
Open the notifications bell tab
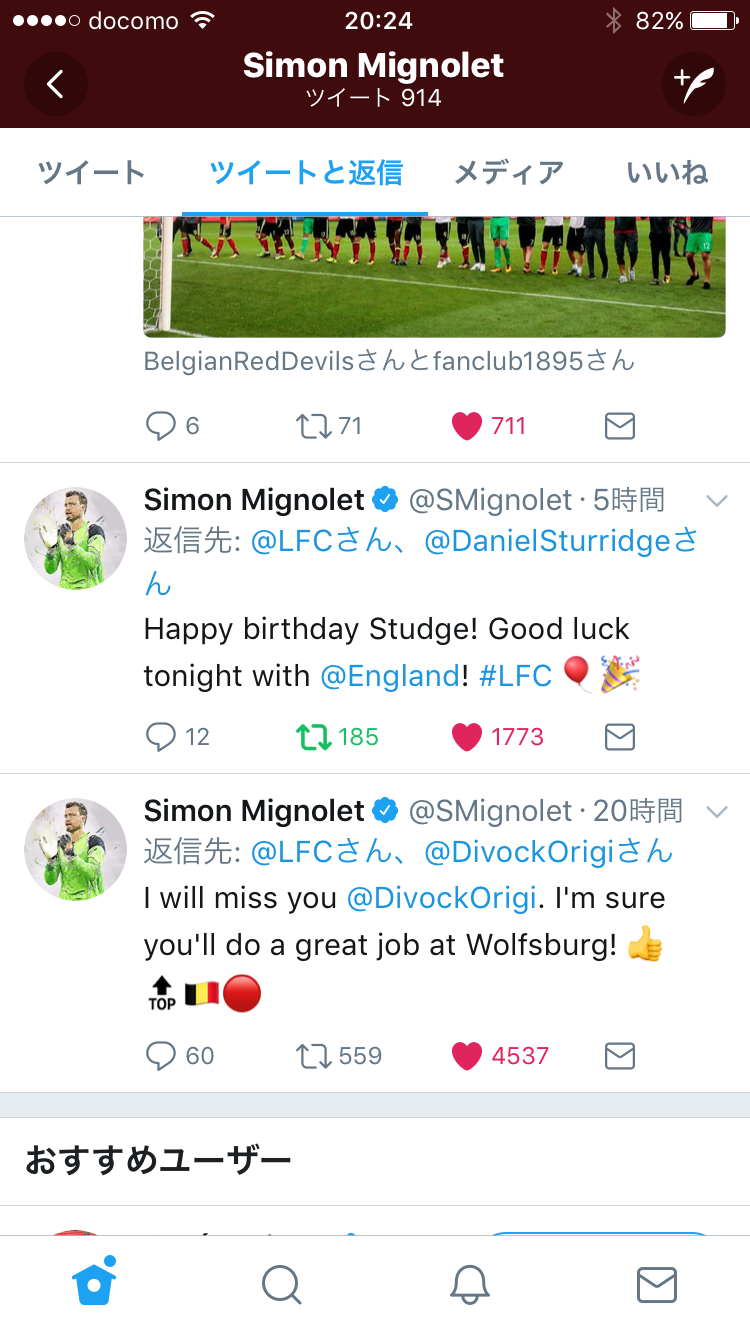(x=469, y=1284)
